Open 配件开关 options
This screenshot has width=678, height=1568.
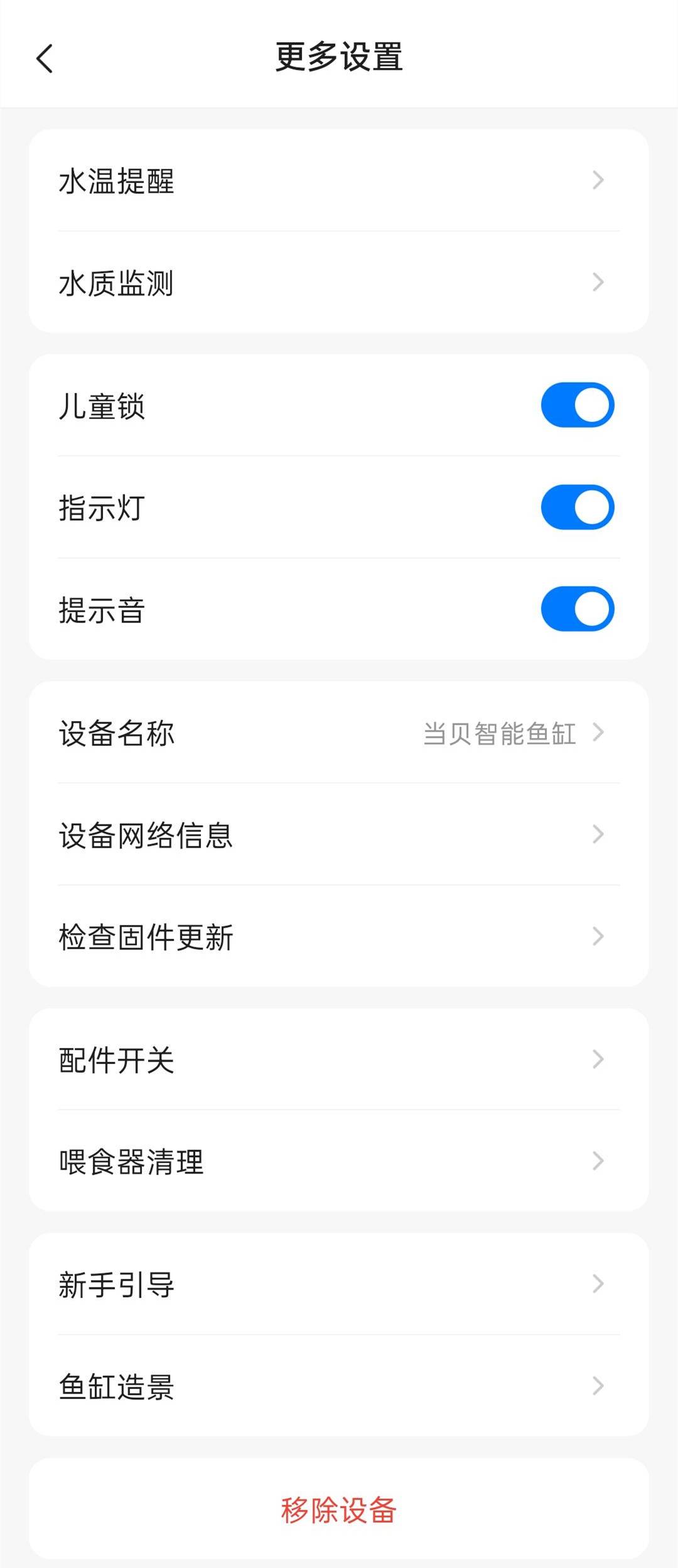click(x=339, y=1060)
